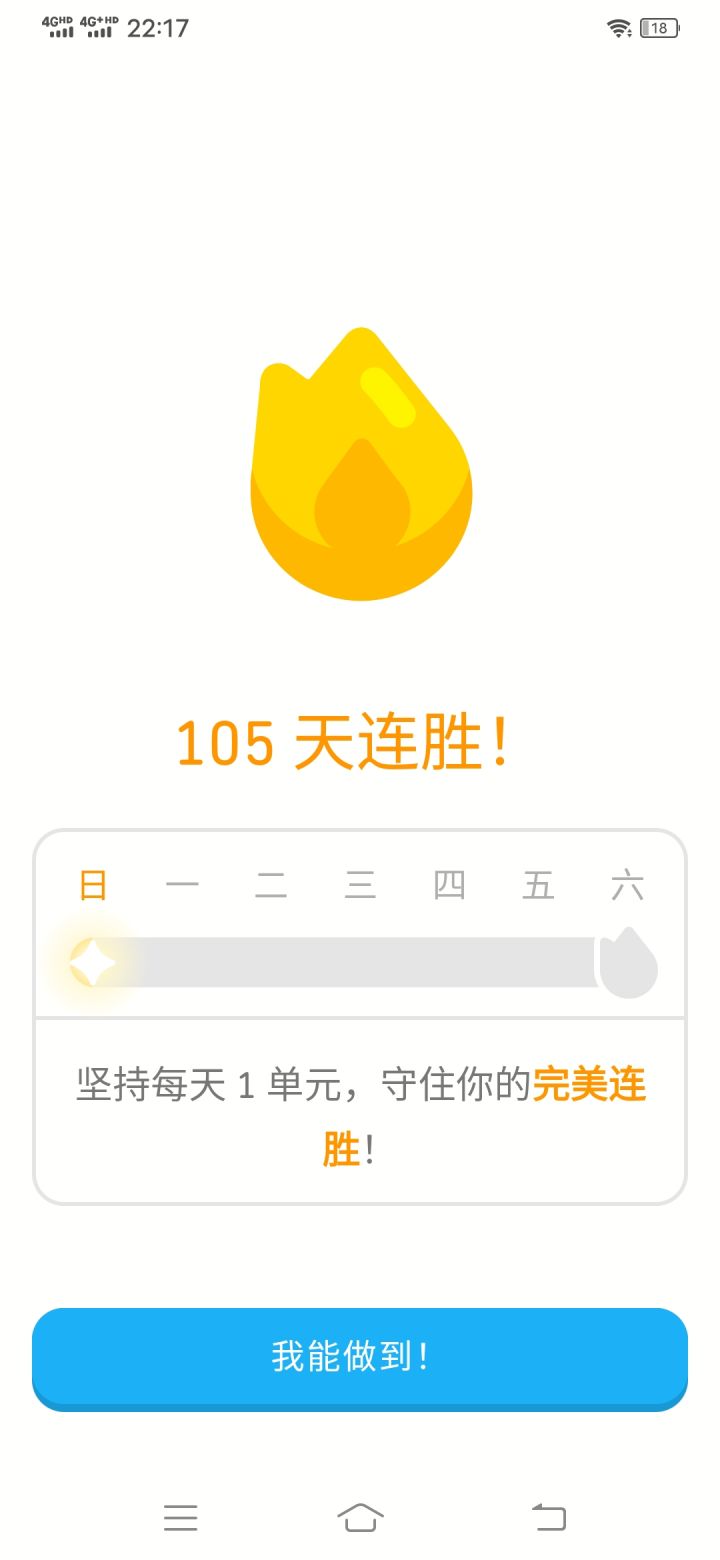Viewport: 720px width, 1560px height.
Task: Open the system home screen
Action: tap(360, 1517)
